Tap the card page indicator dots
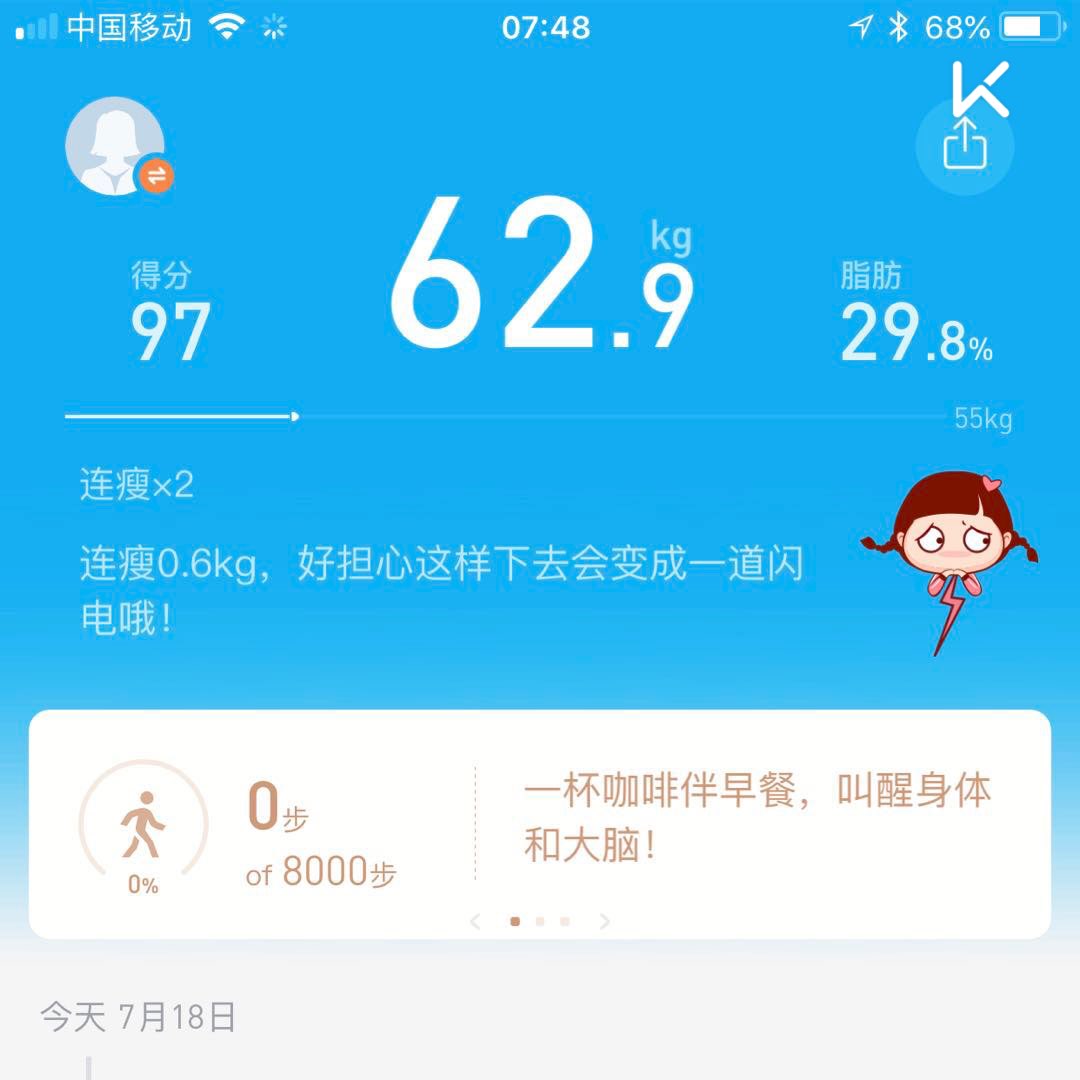The height and width of the screenshot is (1080, 1080). [540, 921]
